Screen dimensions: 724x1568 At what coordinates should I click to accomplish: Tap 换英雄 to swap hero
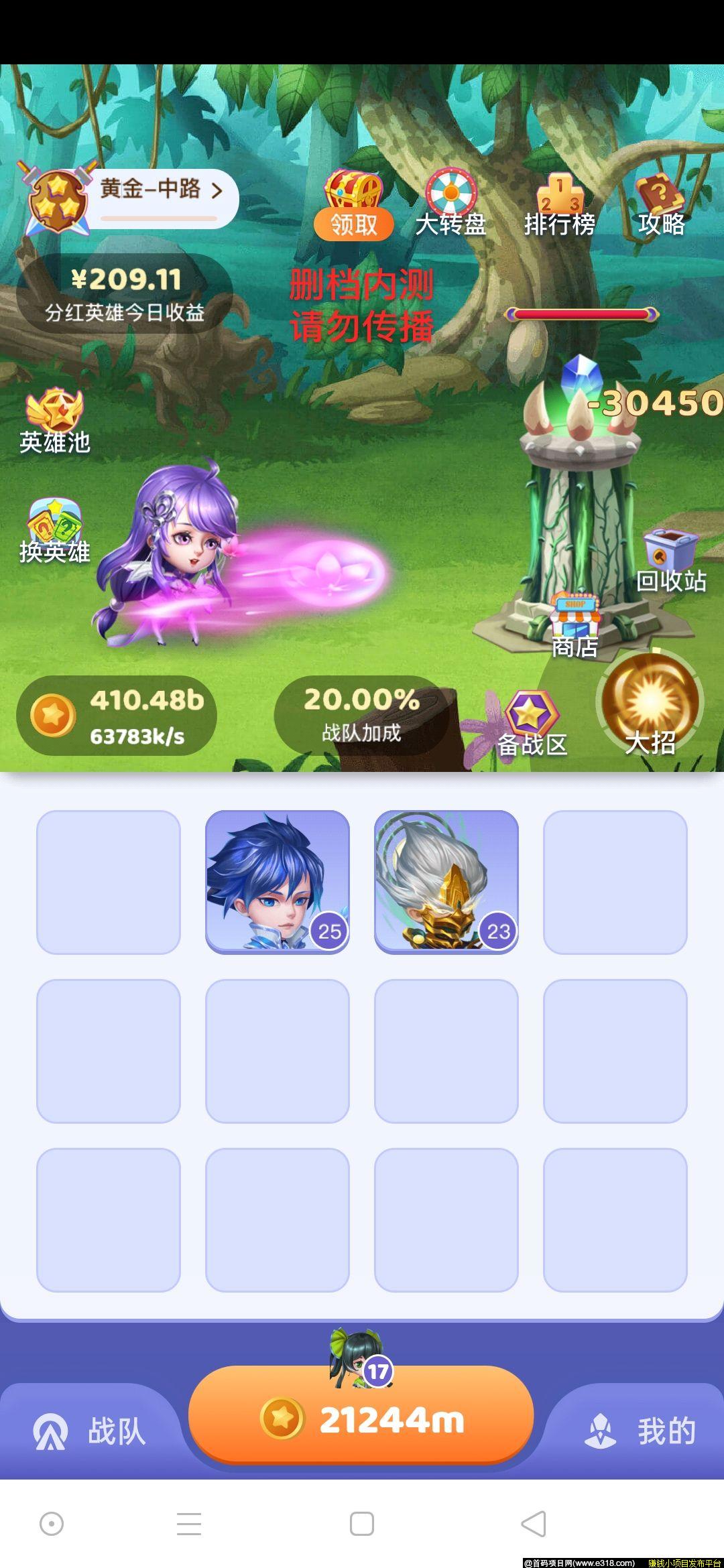point(55,531)
